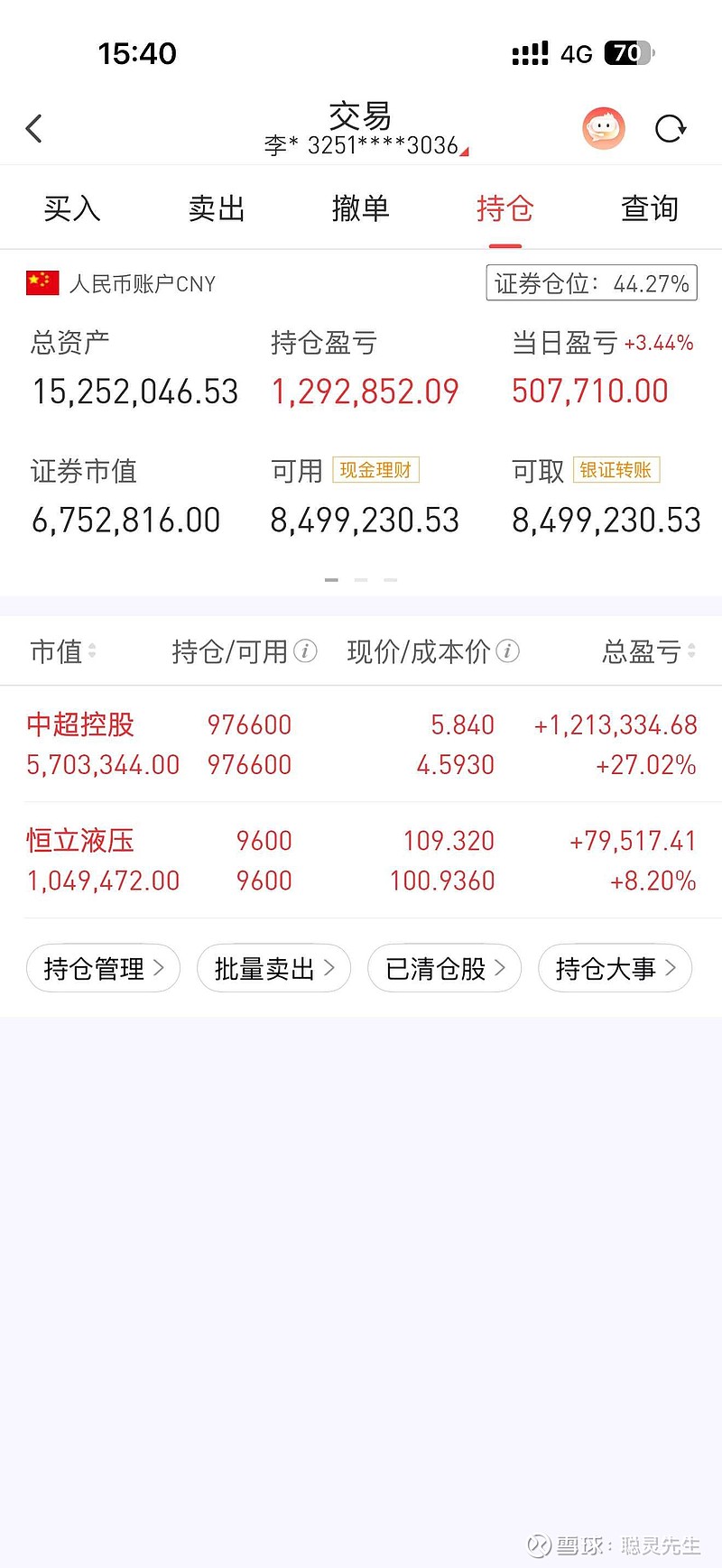Refresh the account data

pos(670,129)
